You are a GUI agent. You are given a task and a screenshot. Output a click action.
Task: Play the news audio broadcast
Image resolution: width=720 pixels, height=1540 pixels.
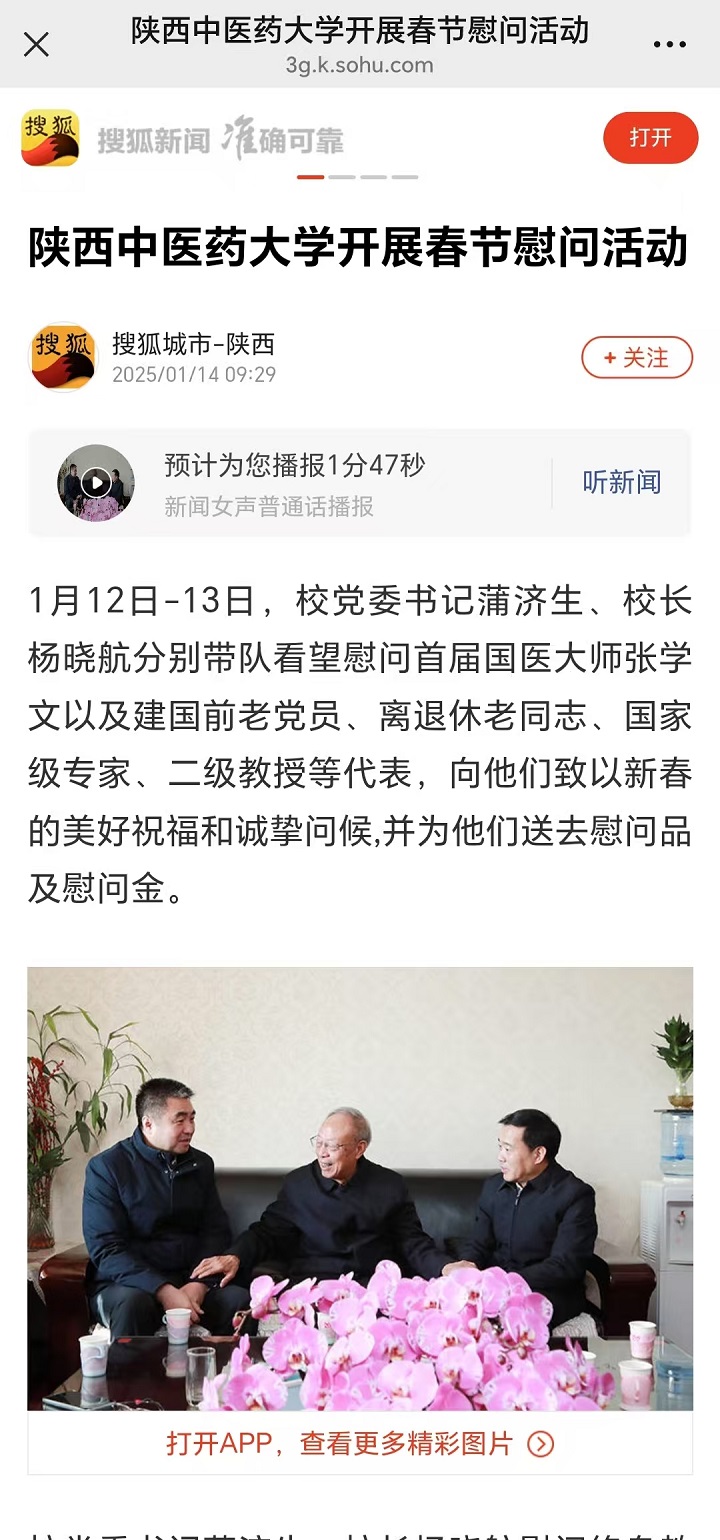pos(96,483)
